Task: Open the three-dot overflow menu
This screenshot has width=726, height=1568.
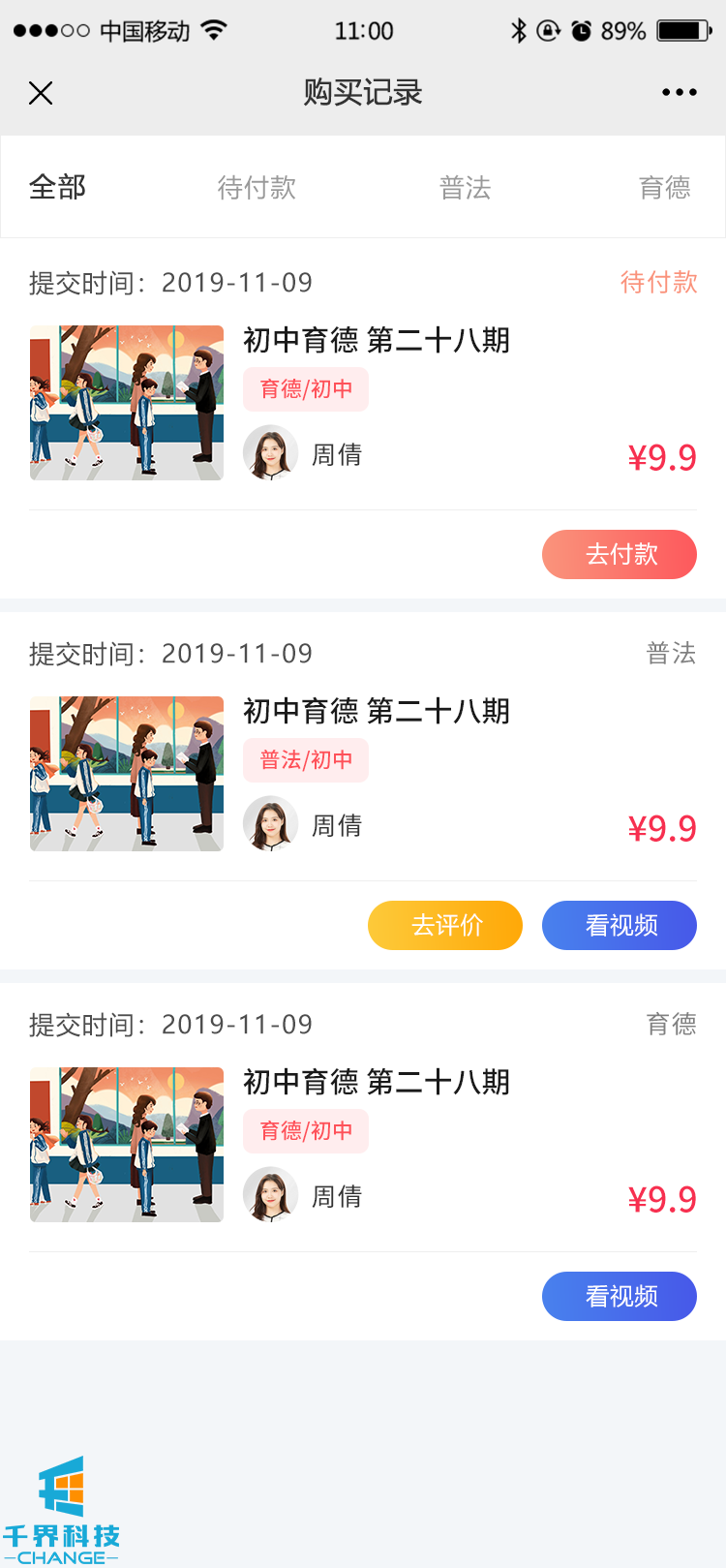Action: click(x=679, y=93)
